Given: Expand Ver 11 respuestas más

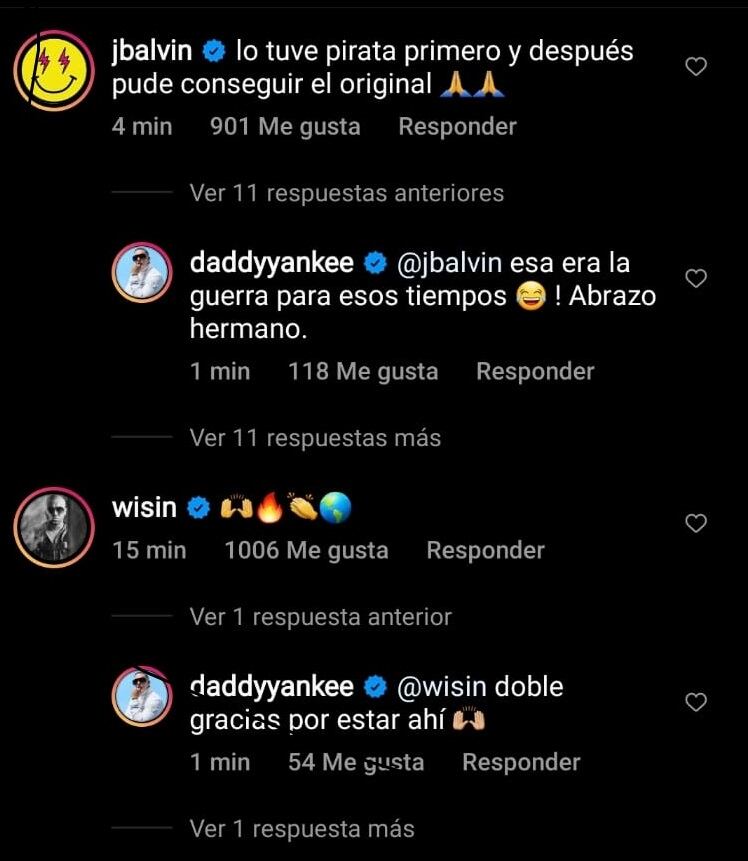Looking at the screenshot, I should click(315, 438).
